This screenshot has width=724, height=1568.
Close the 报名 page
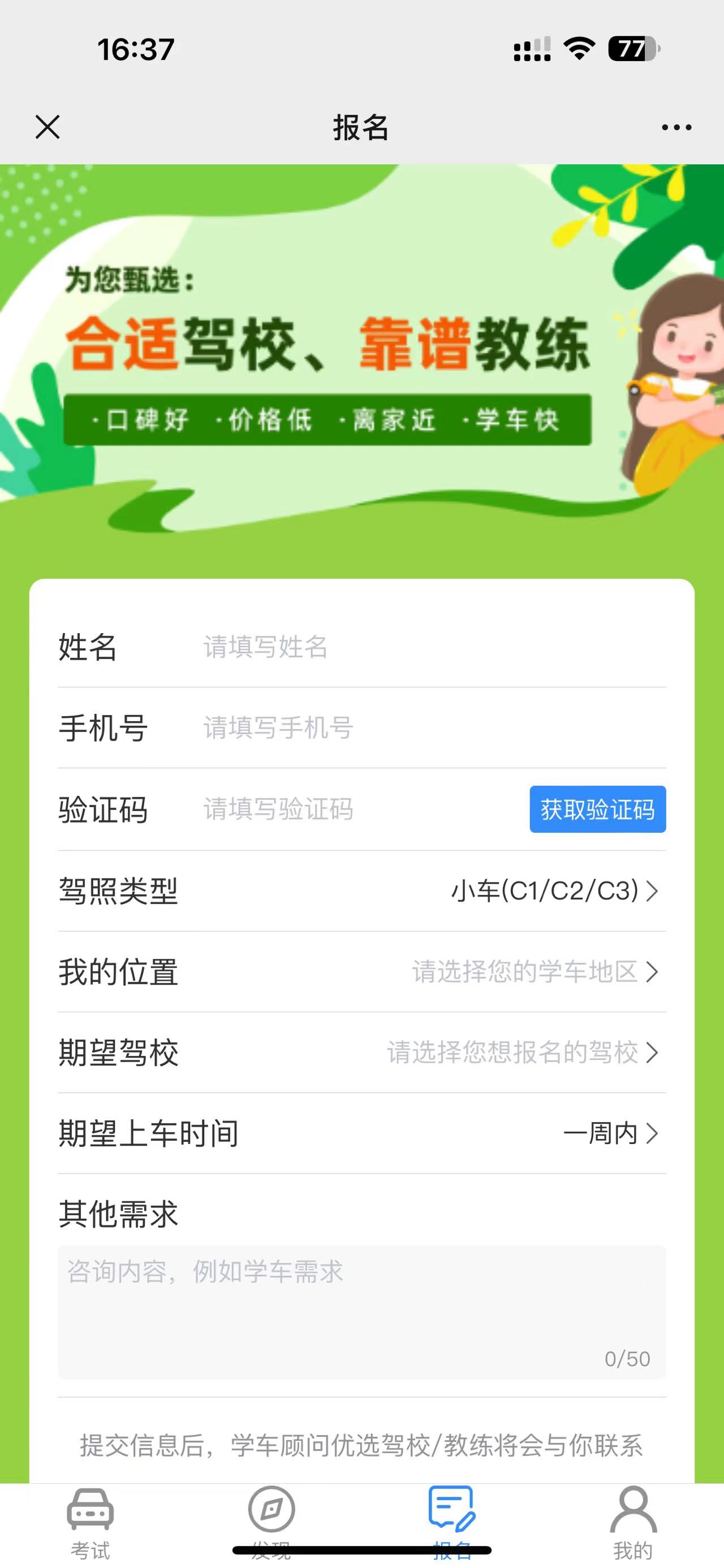tap(48, 127)
